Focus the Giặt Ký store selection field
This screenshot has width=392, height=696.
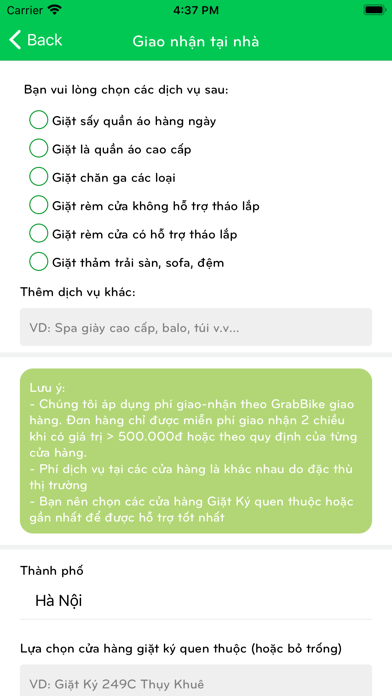point(196,680)
